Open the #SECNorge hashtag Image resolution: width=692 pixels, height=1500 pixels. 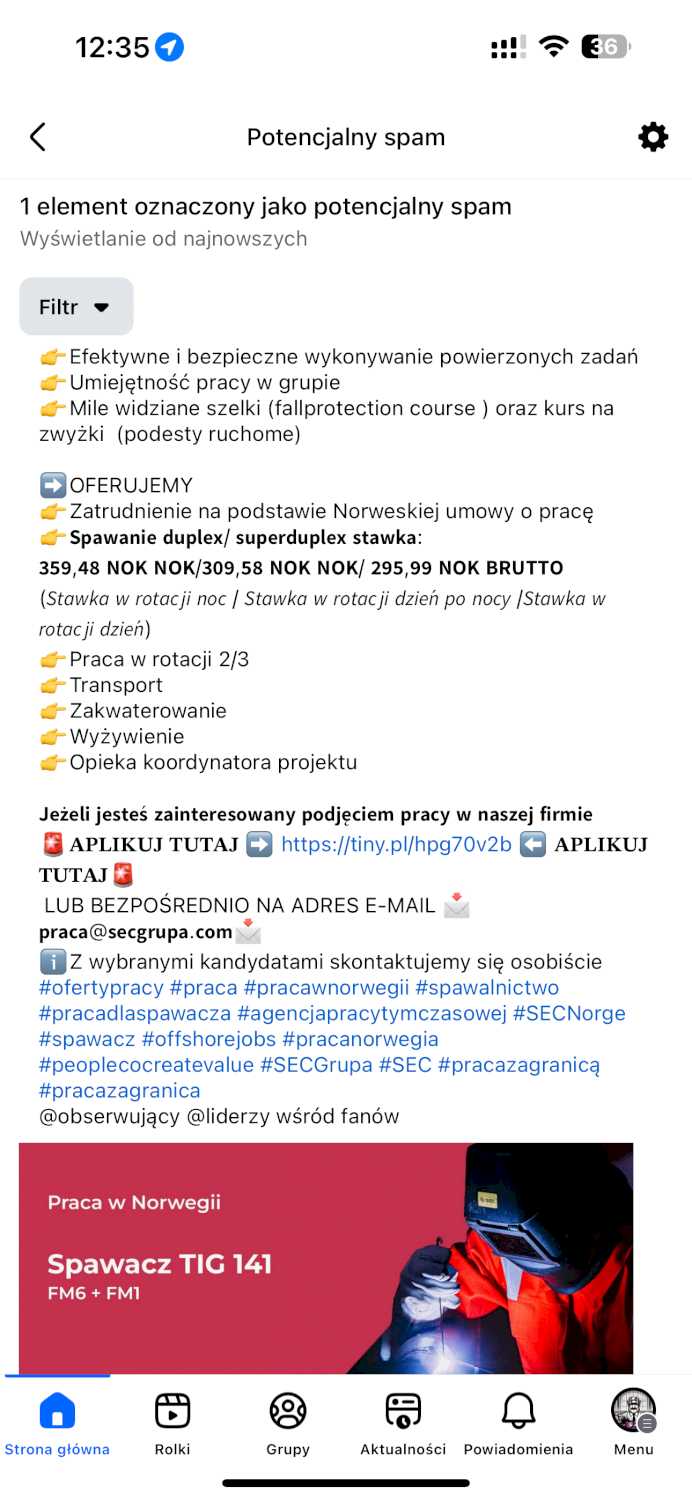coord(569,1014)
